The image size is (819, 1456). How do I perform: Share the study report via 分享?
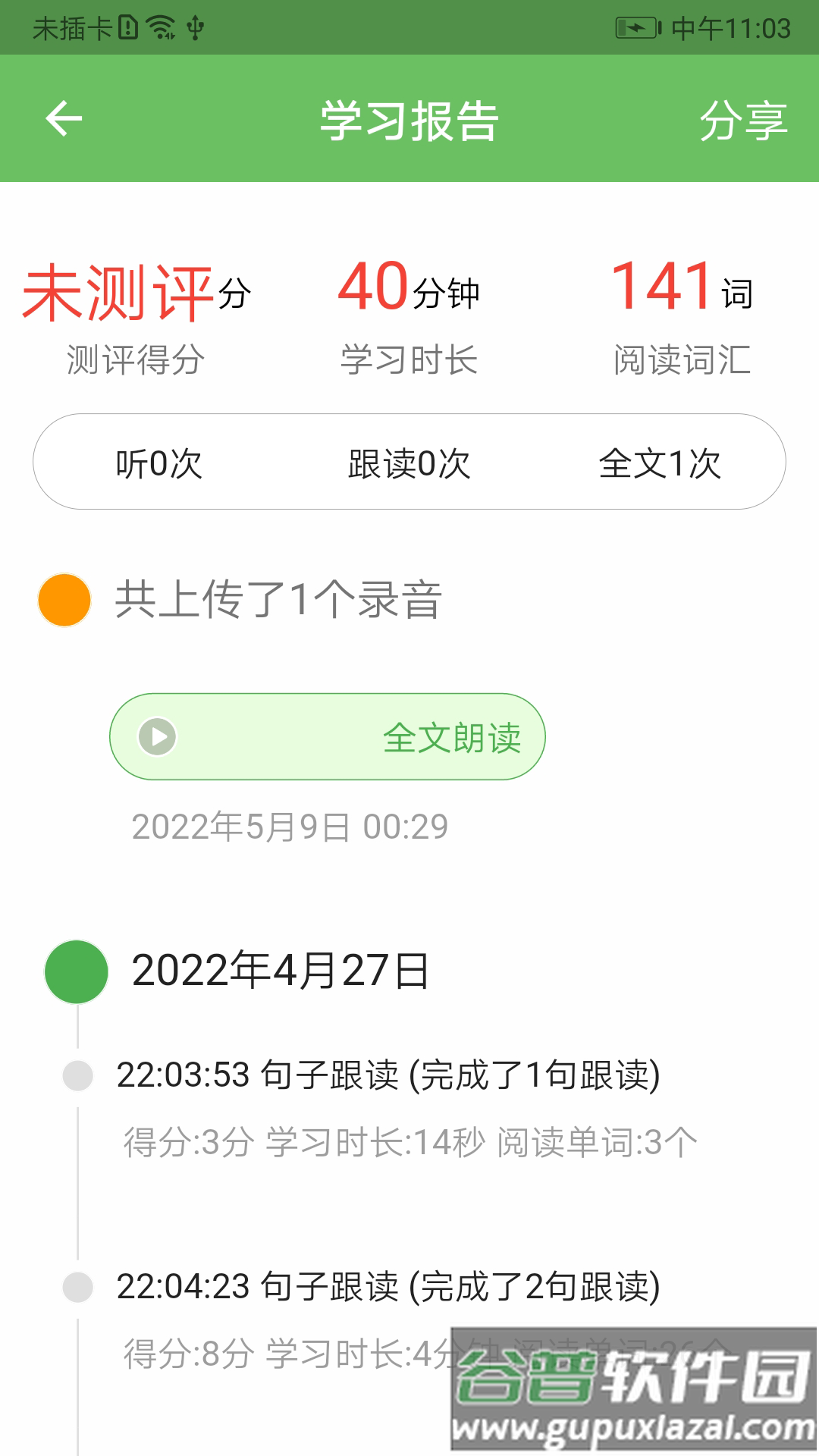pyautogui.click(x=742, y=121)
